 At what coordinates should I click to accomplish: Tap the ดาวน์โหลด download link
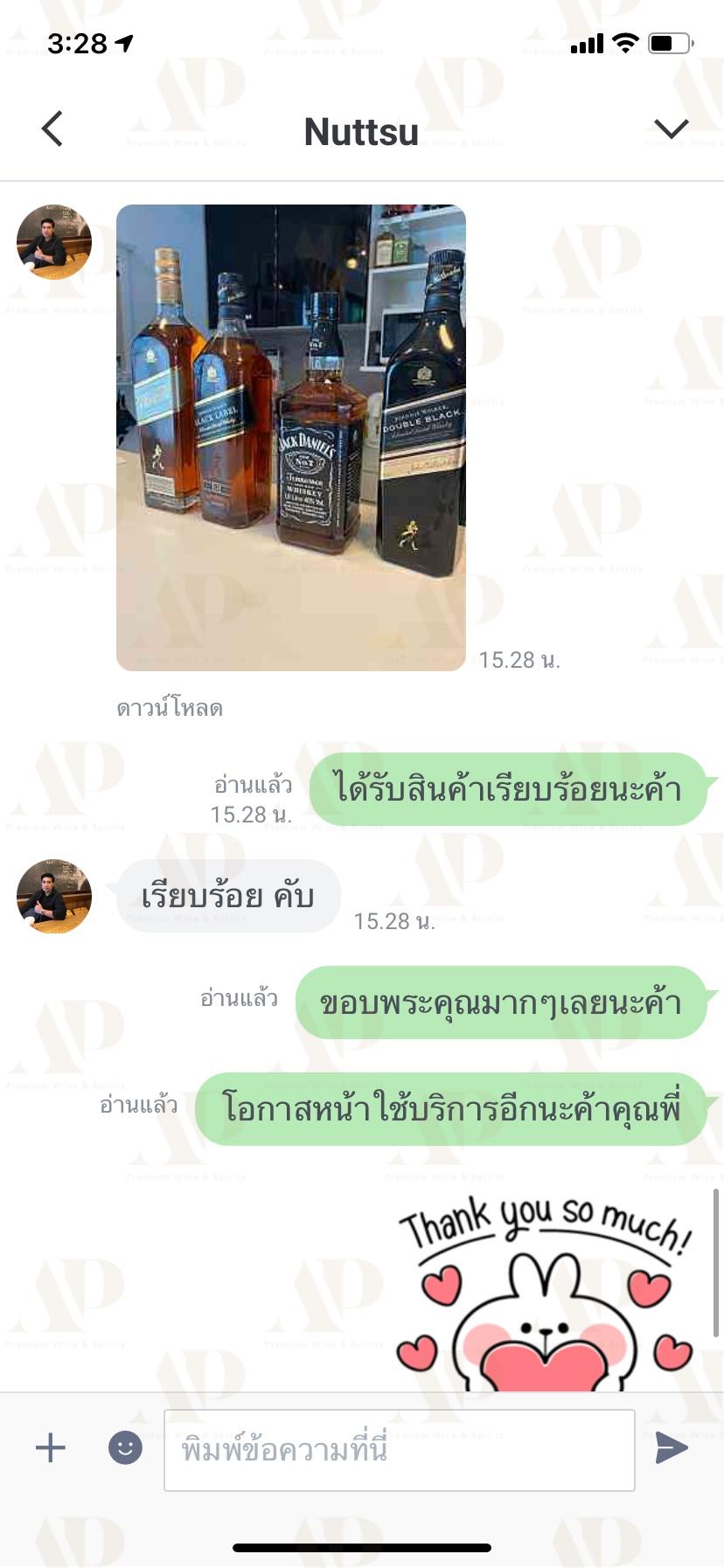coord(170,708)
